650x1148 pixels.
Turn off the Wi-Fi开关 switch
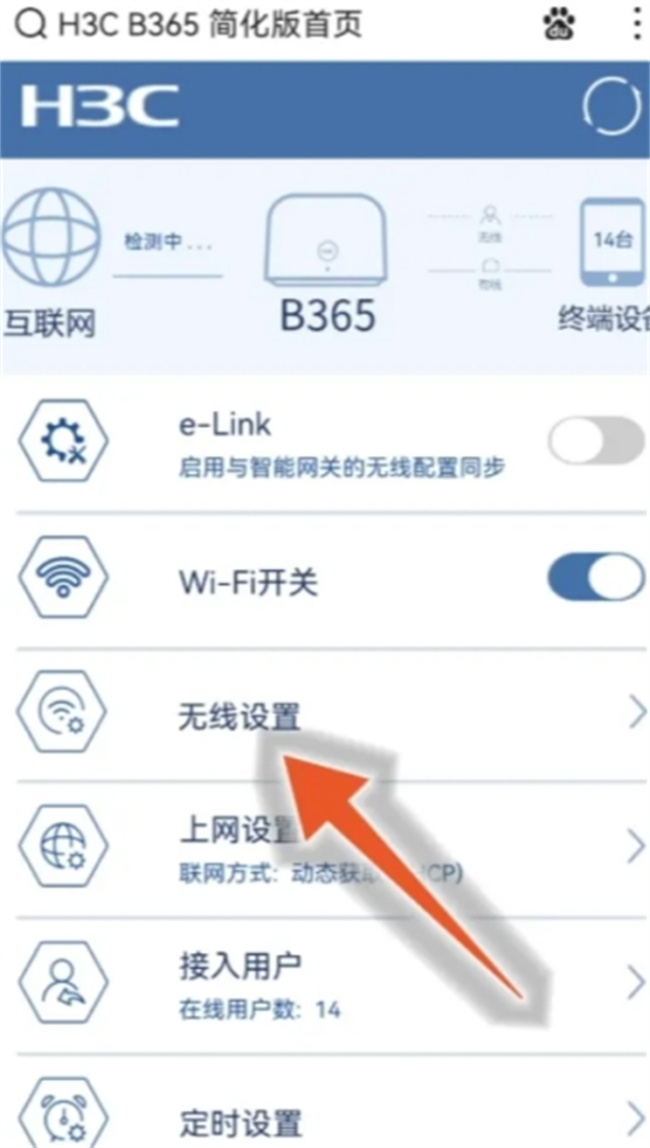(x=596, y=577)
